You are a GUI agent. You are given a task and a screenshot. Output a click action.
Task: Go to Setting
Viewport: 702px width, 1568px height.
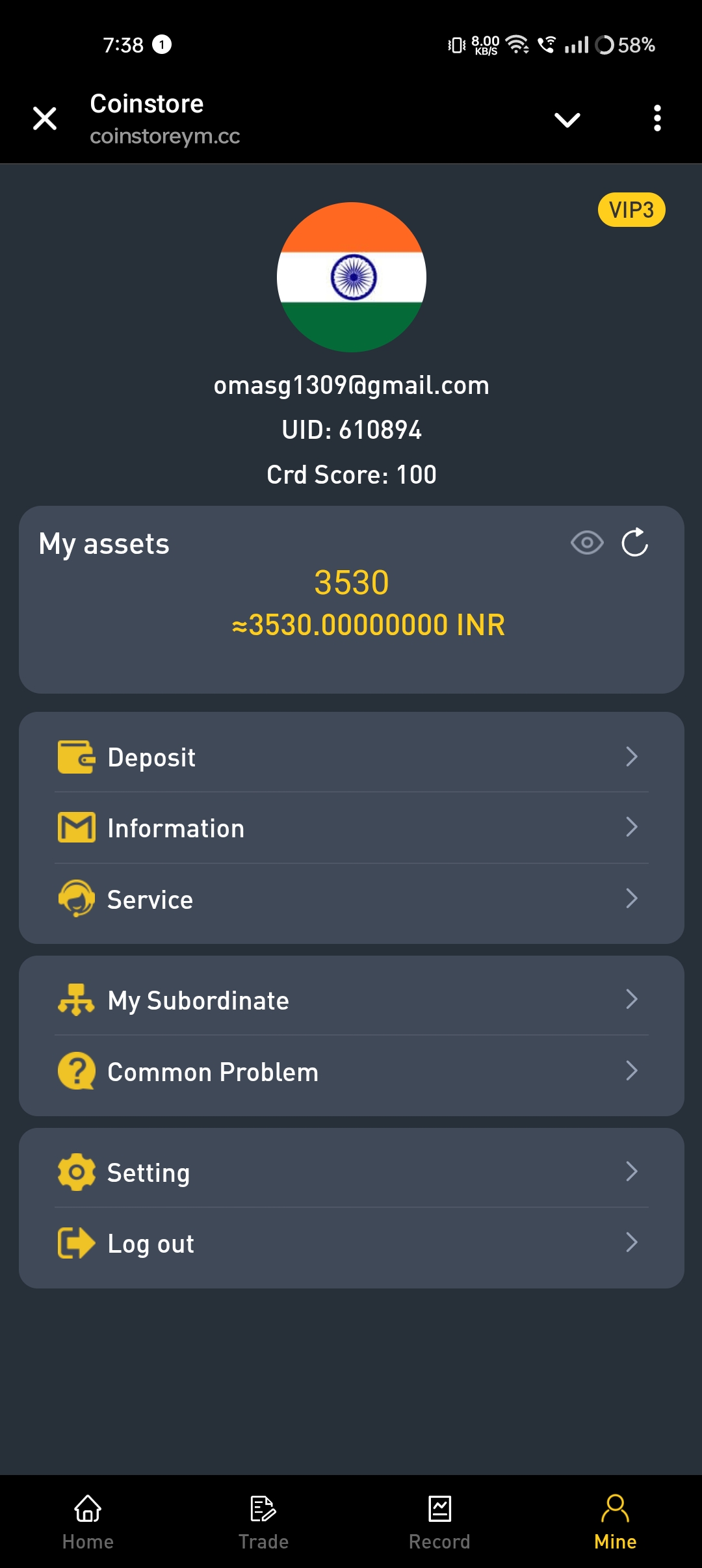(x=351, y=1172)
